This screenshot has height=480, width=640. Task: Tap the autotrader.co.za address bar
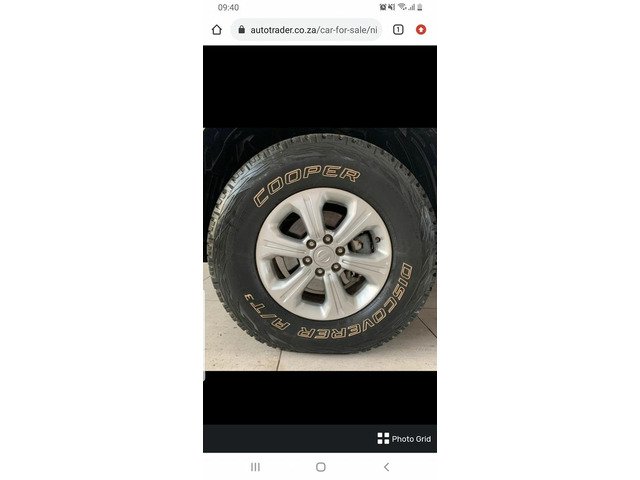pyautogui.click(x=306, y=30)
